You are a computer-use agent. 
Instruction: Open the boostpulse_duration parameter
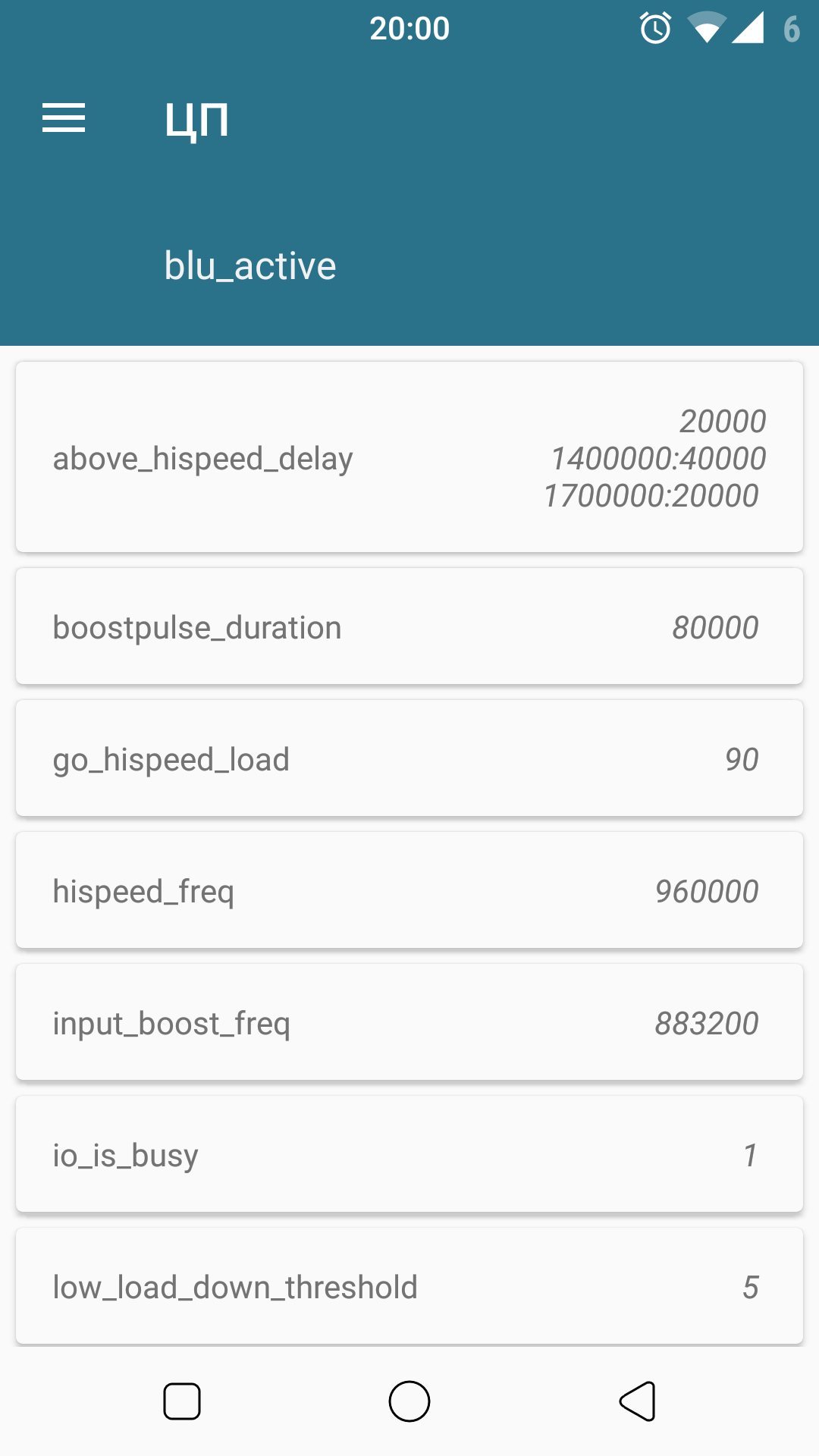409,627
